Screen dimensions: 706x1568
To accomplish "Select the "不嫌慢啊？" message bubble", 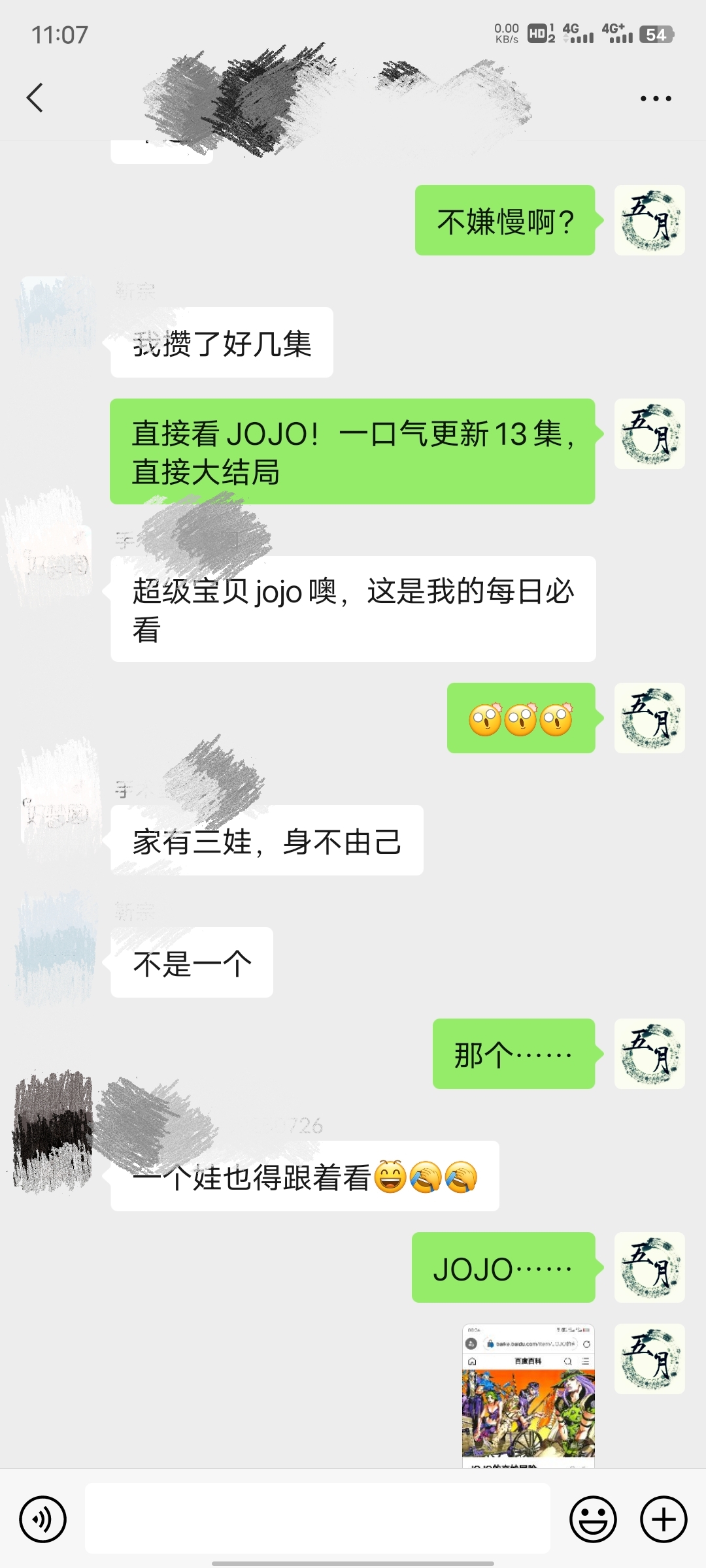I will coord(503,221).
